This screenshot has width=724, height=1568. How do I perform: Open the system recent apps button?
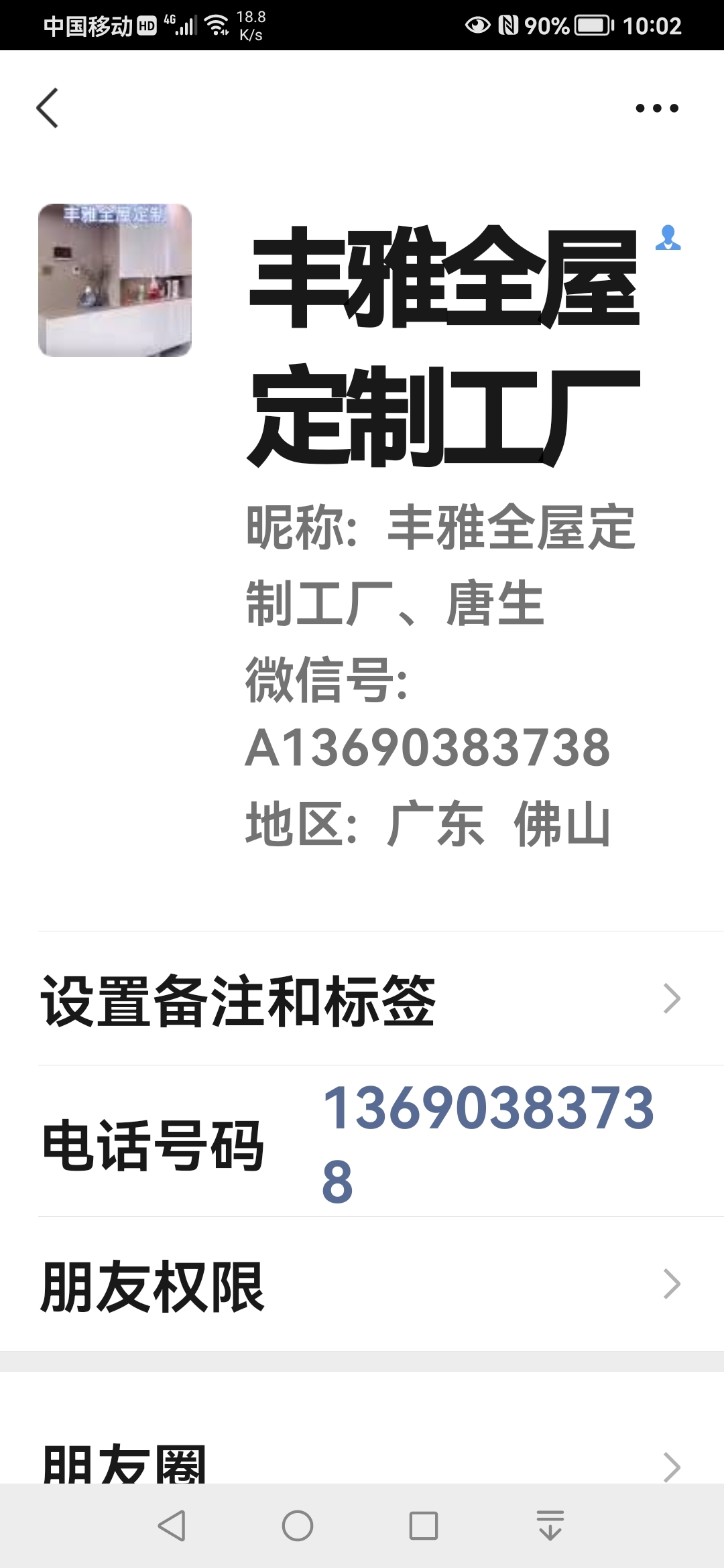tap(424, 1526)
